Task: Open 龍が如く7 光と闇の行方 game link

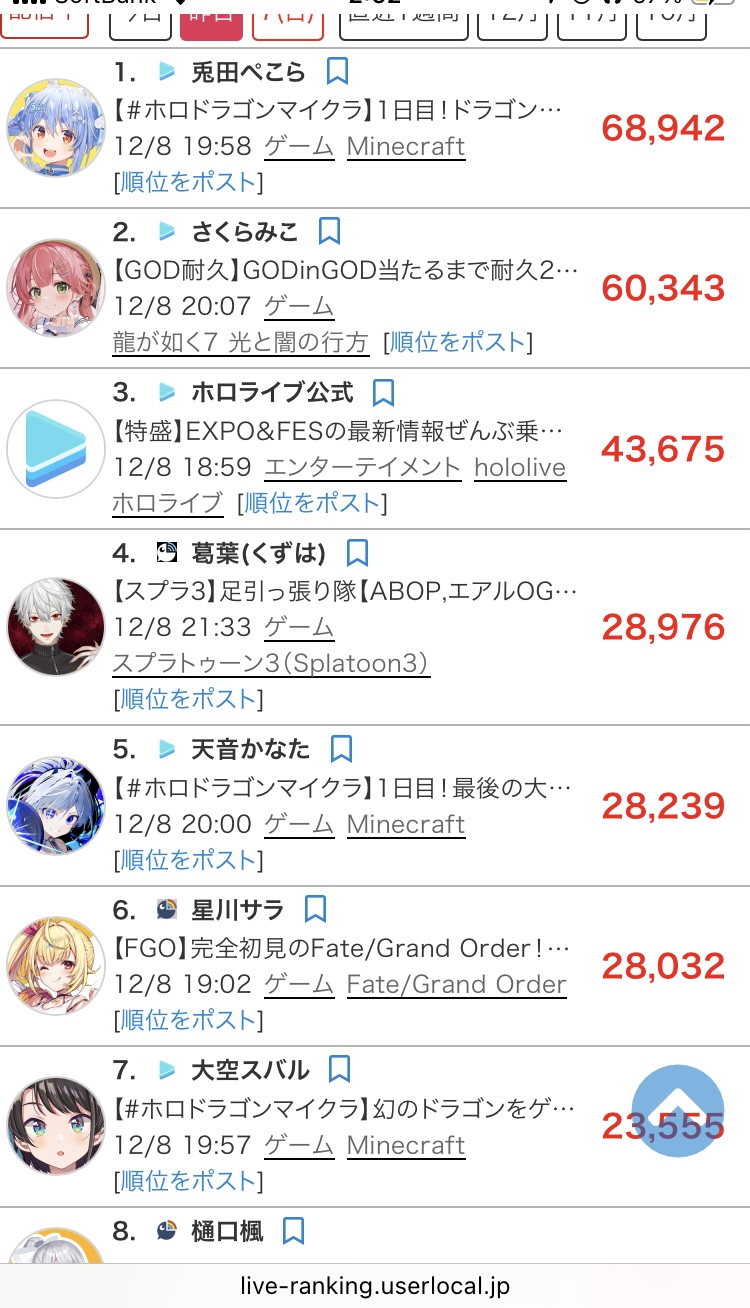Action: coord(240,342)
